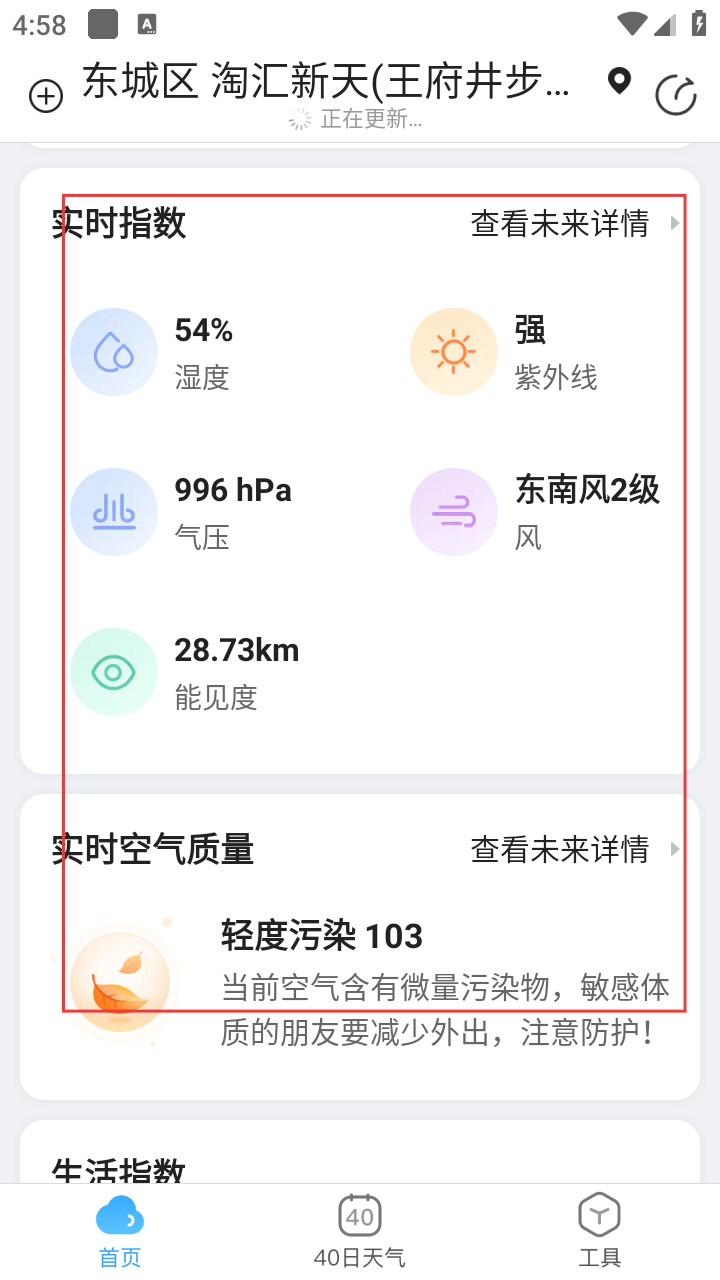Add a new city with the plus icon

pyautogui.click(x=46, y=96)
